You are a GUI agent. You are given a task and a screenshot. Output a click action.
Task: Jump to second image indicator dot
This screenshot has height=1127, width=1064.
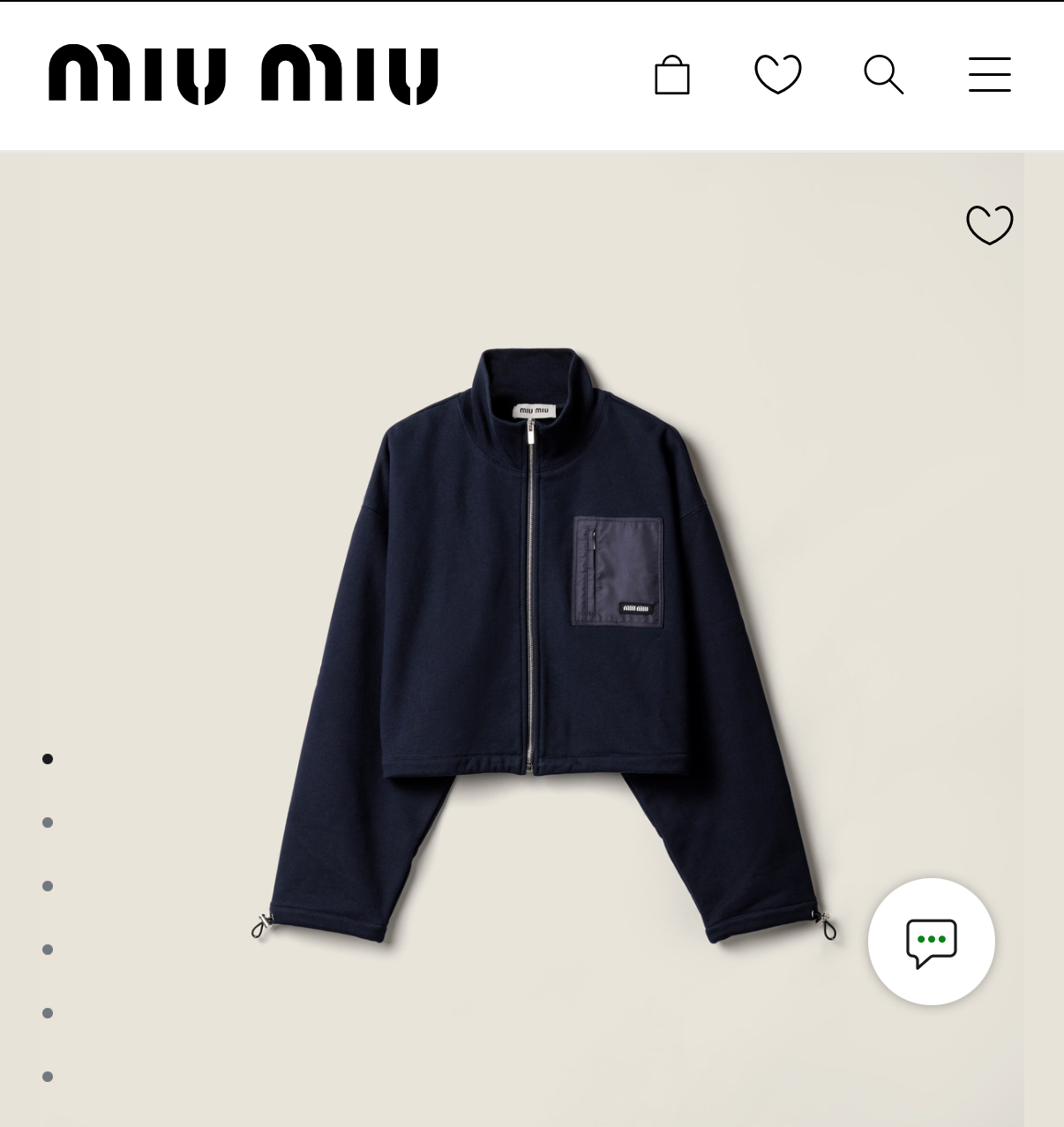pyautogui.click(x=48, y=823)
